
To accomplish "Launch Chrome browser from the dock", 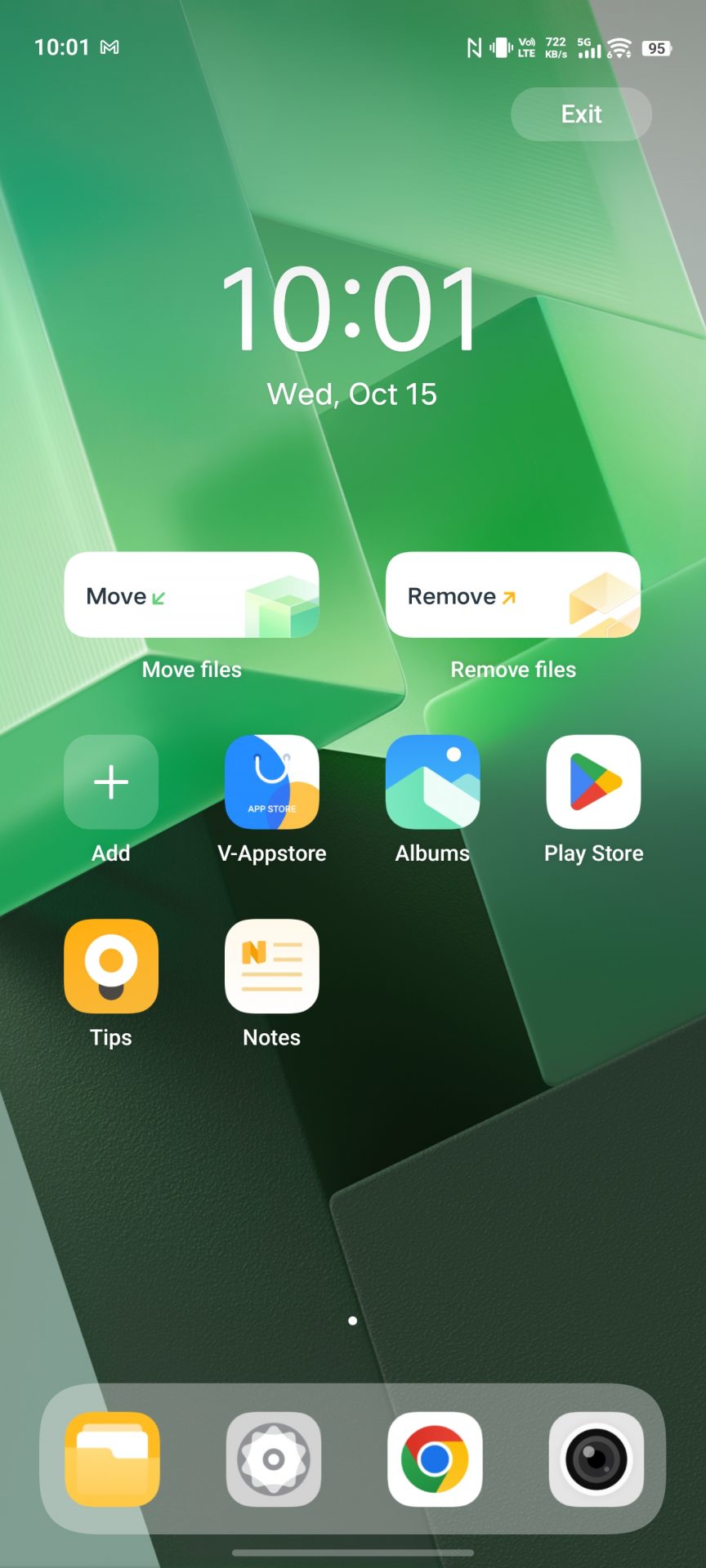I will tap(435, 1459).
